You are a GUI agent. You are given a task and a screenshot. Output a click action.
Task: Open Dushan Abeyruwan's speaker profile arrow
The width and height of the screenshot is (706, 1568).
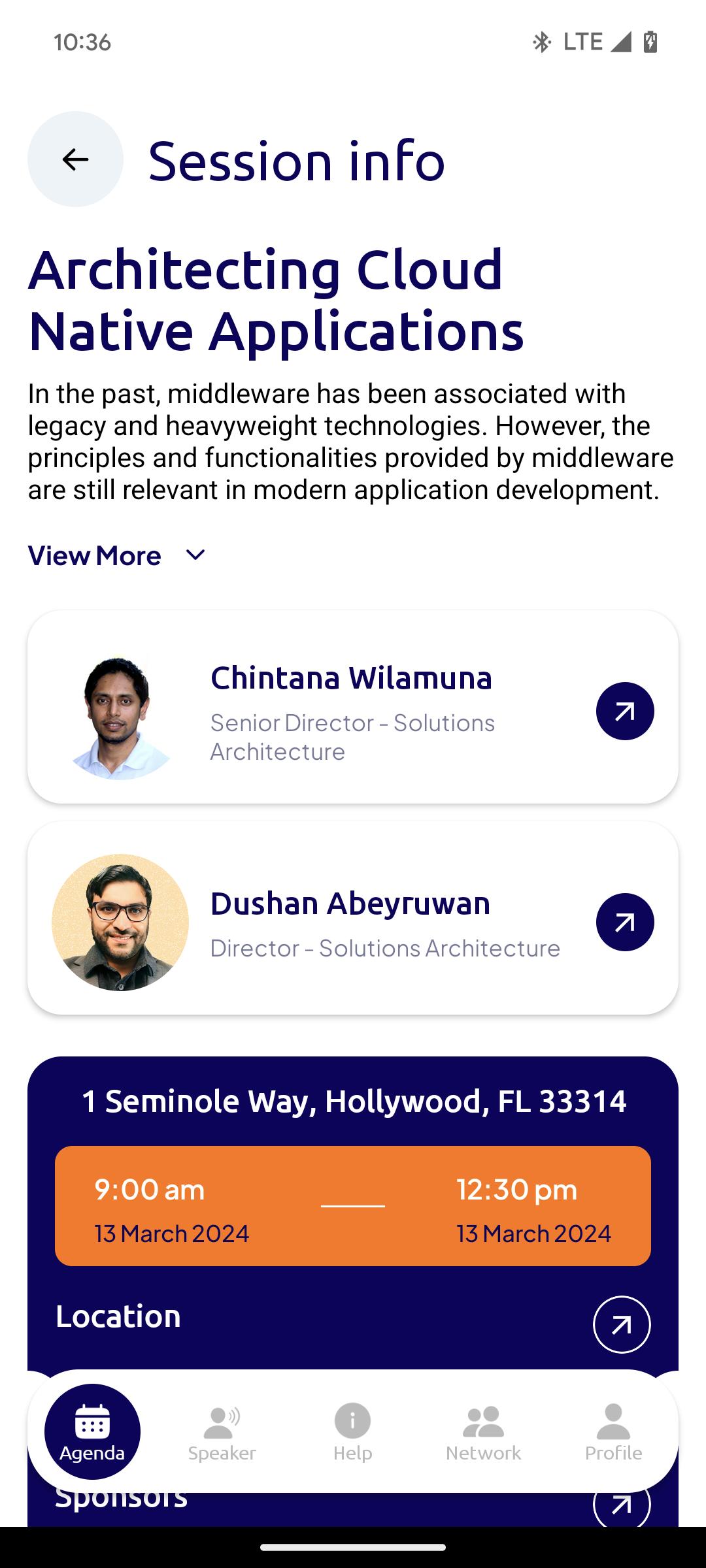[x=625, y=922]
